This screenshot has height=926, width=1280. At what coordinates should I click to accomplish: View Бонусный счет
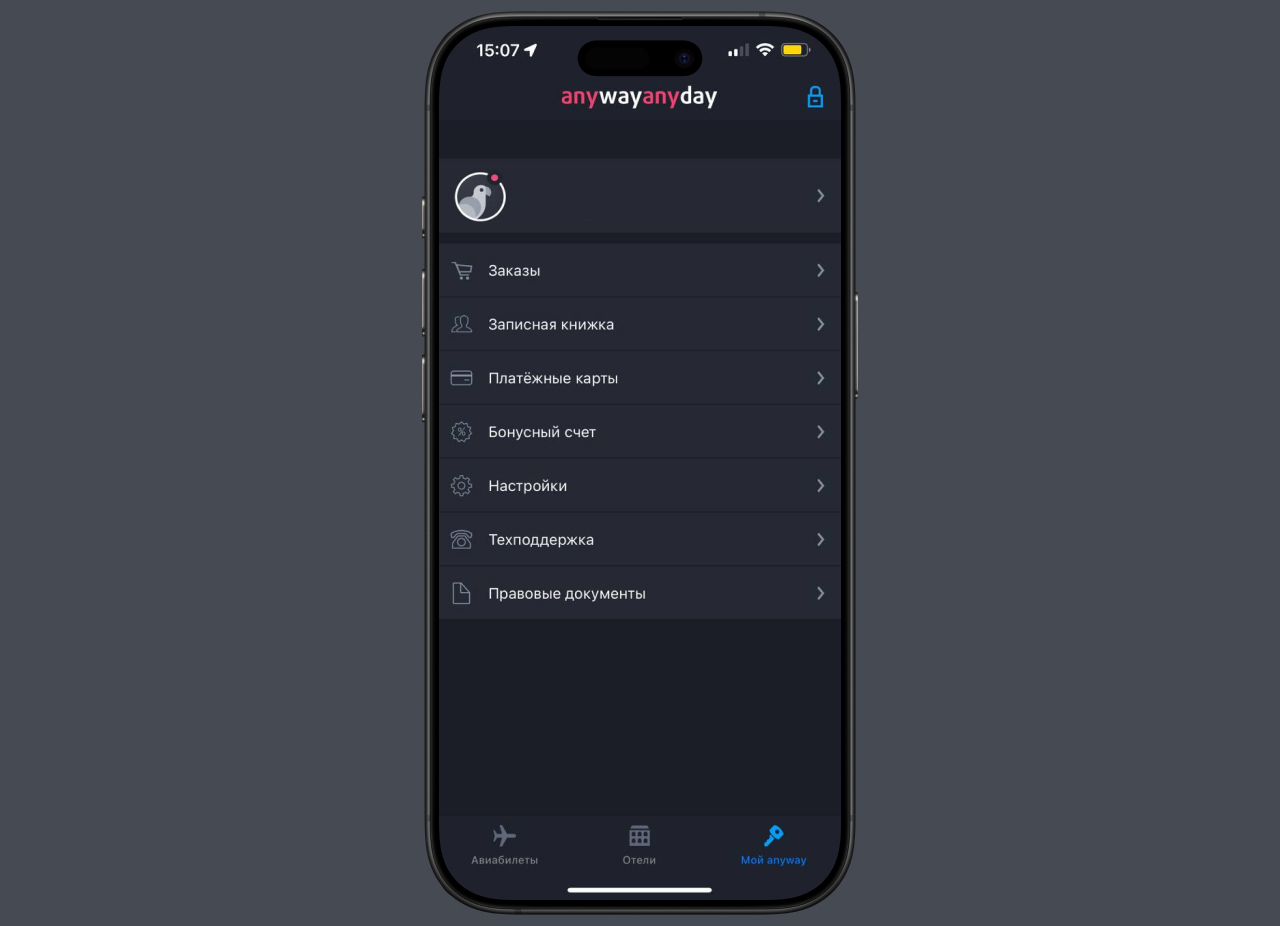pyautogui.click(x=640, y=432)
